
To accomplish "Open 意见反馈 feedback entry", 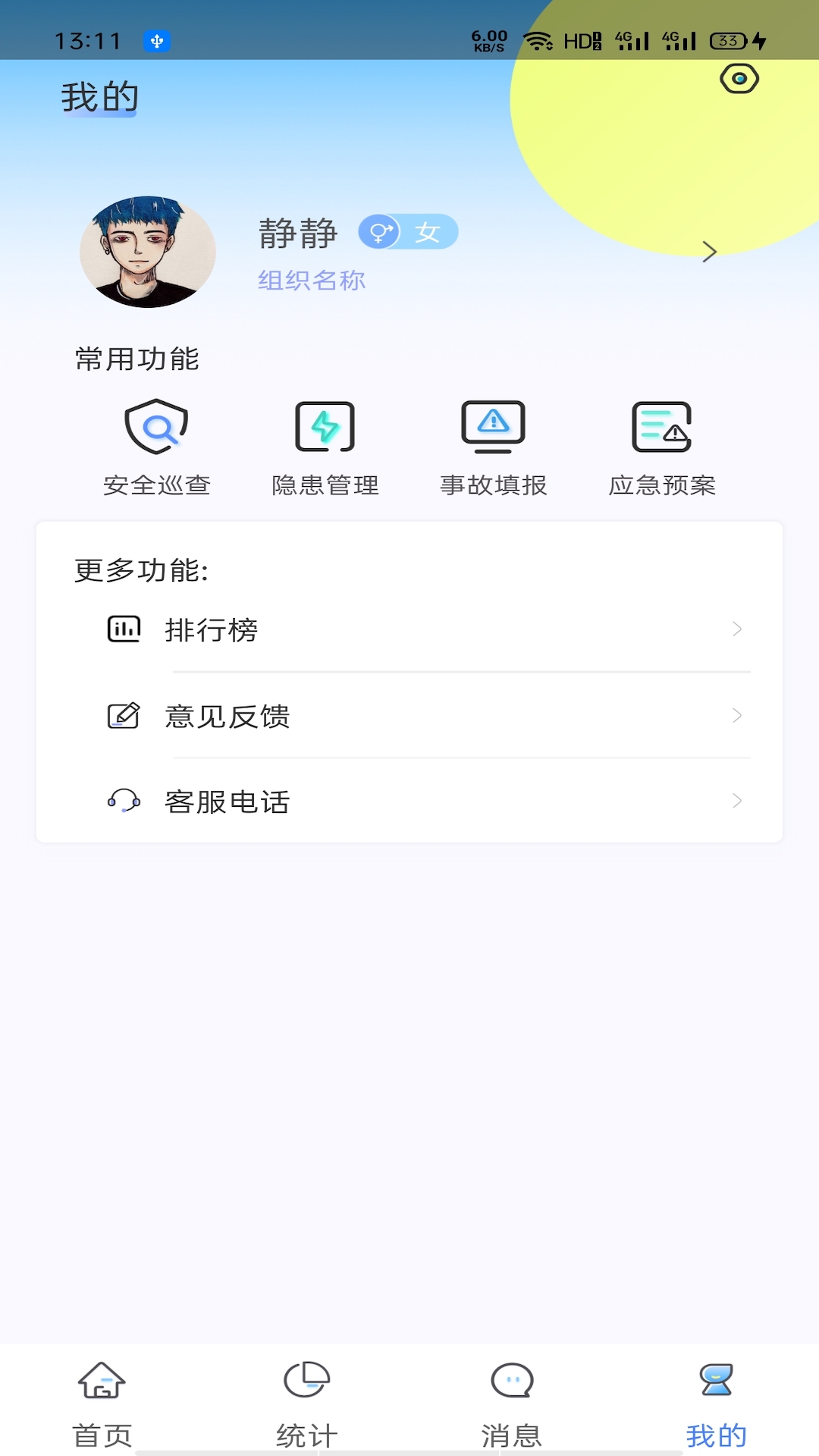I will click(229, 714).
